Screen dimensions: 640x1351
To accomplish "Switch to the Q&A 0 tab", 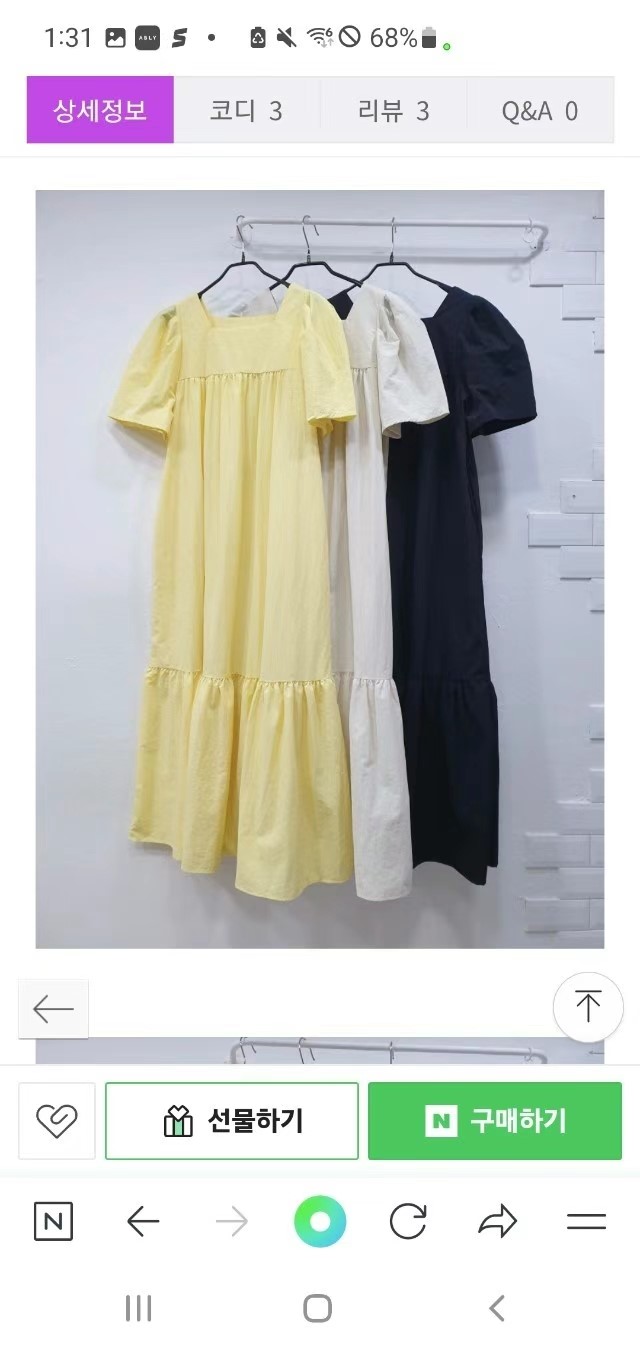I will click(x=540, y=110).
